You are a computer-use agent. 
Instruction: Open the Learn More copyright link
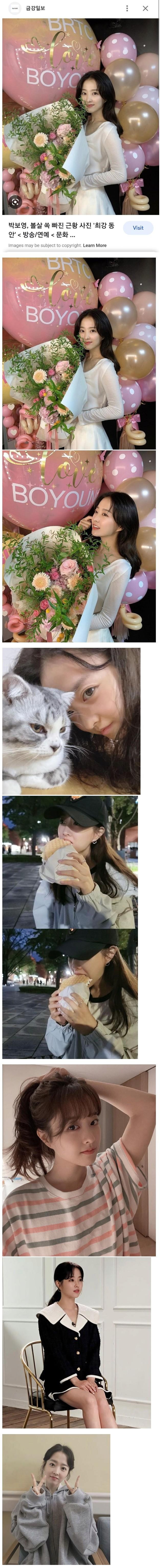pyautogui.click(x=95, y=245)
